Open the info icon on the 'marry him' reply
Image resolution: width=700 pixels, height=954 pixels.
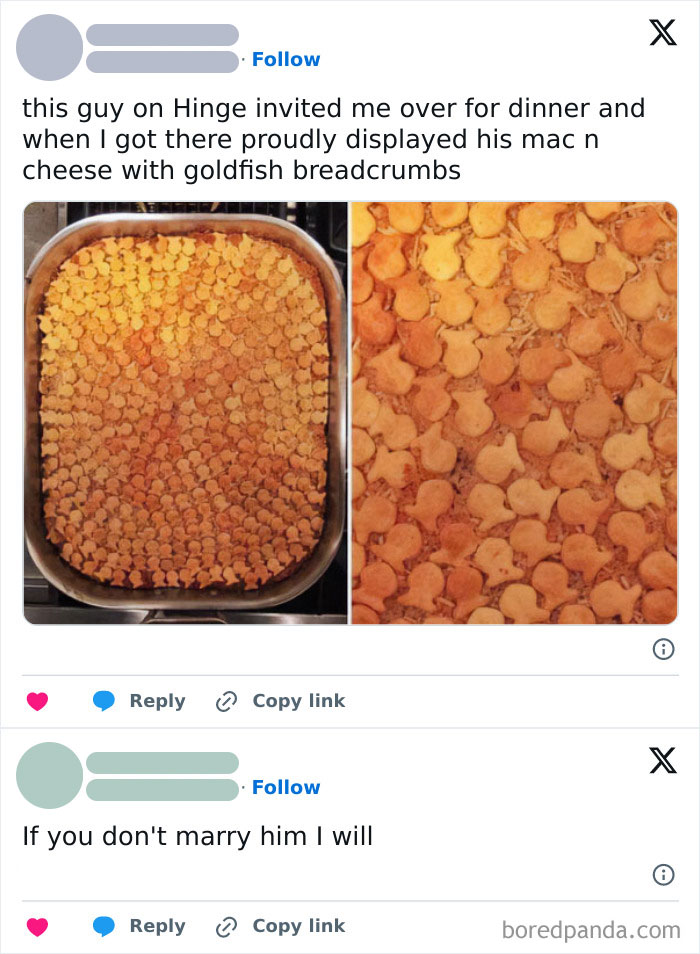663,875
